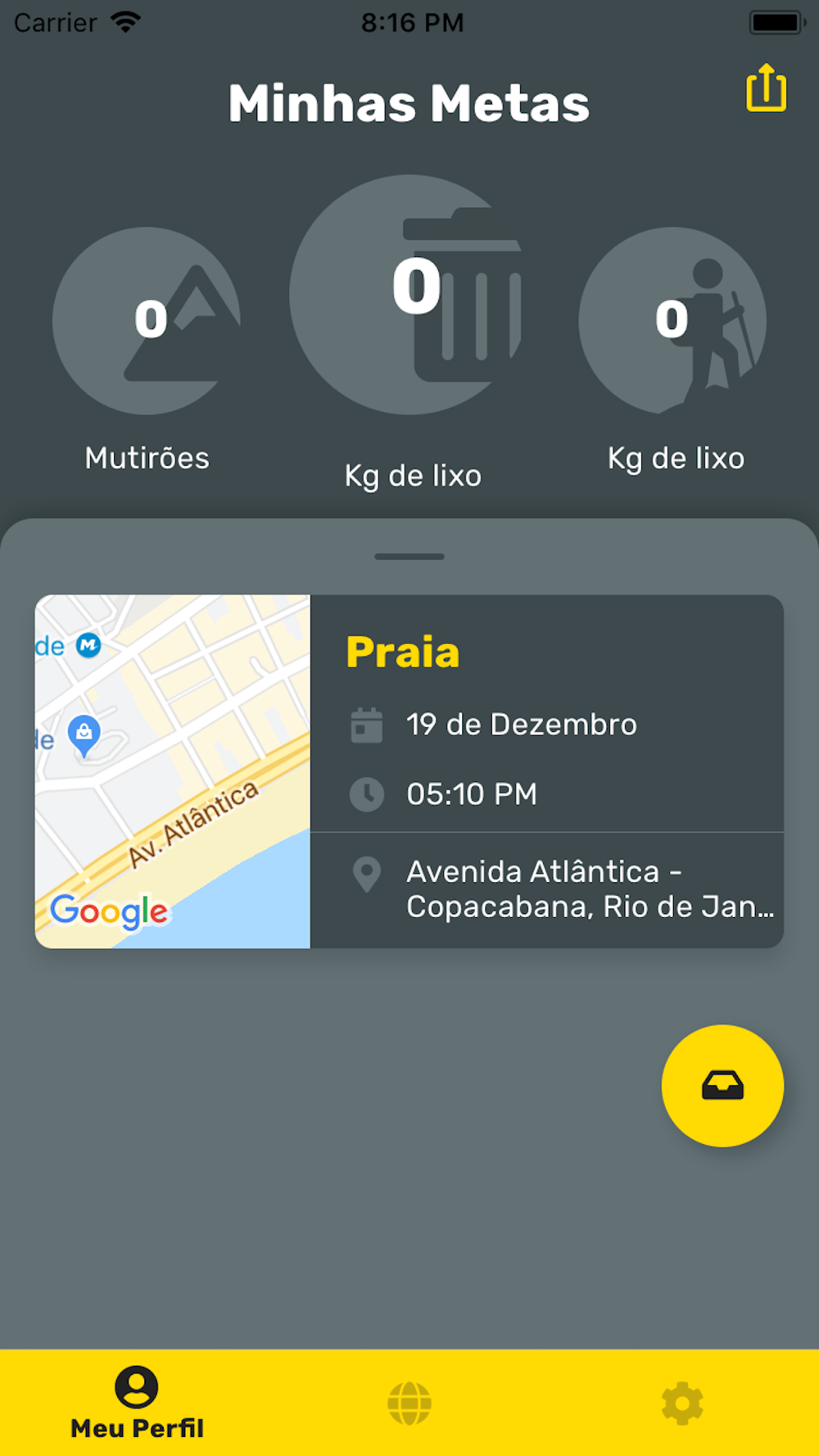Tap the yellow inbox floating button
The image size is (819, 1456).
click(x=722, y=1086)
